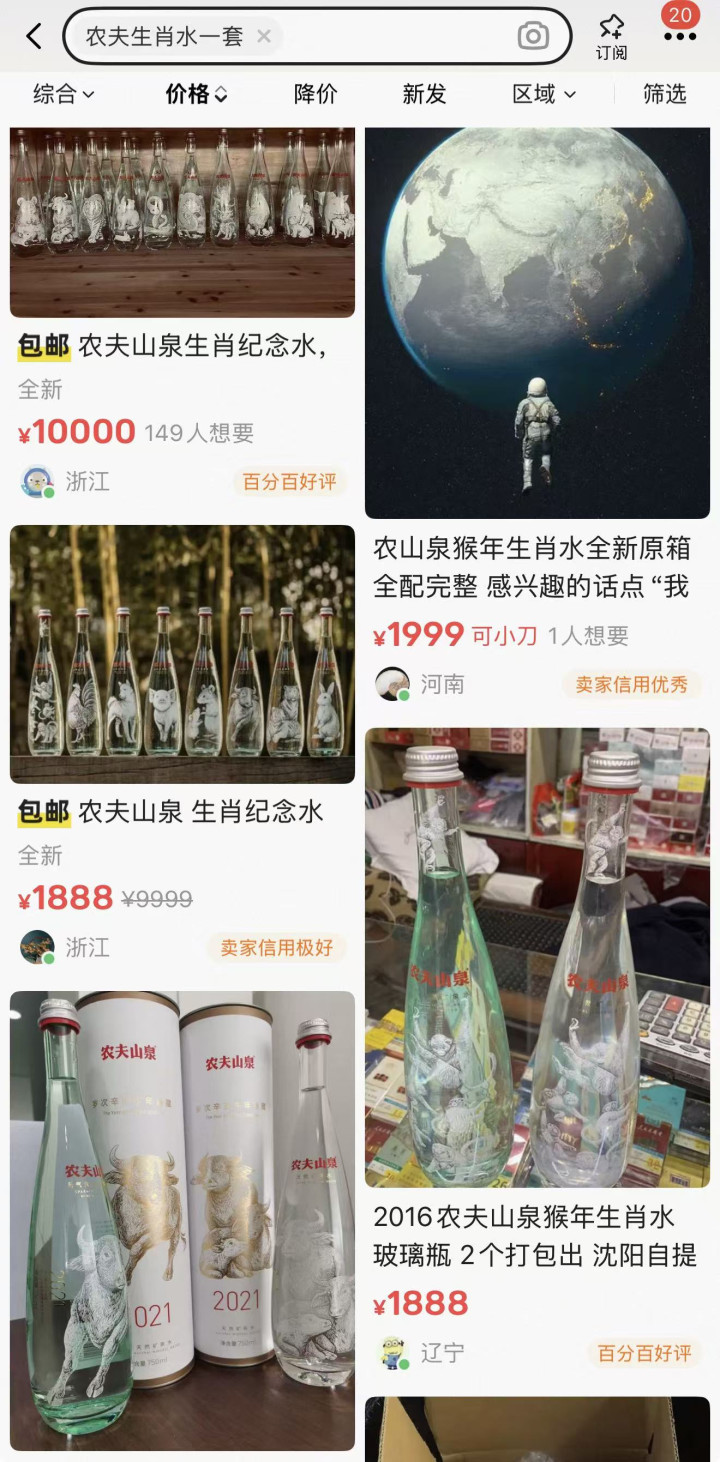The width and height of the screenshot is (720, 1462).
Task: Open camera image search
Action: point(533,37)
